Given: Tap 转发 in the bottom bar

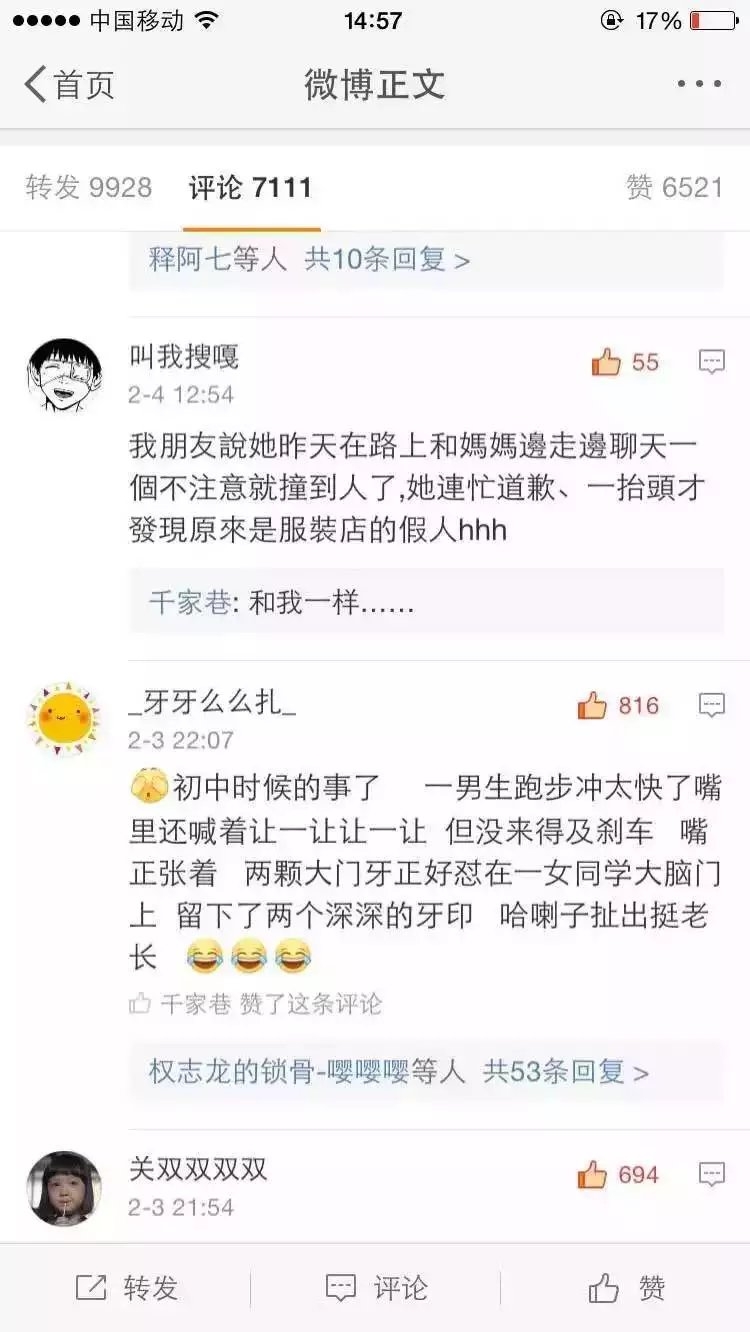Looking at the screenshot, I should tap(126, 1288).
